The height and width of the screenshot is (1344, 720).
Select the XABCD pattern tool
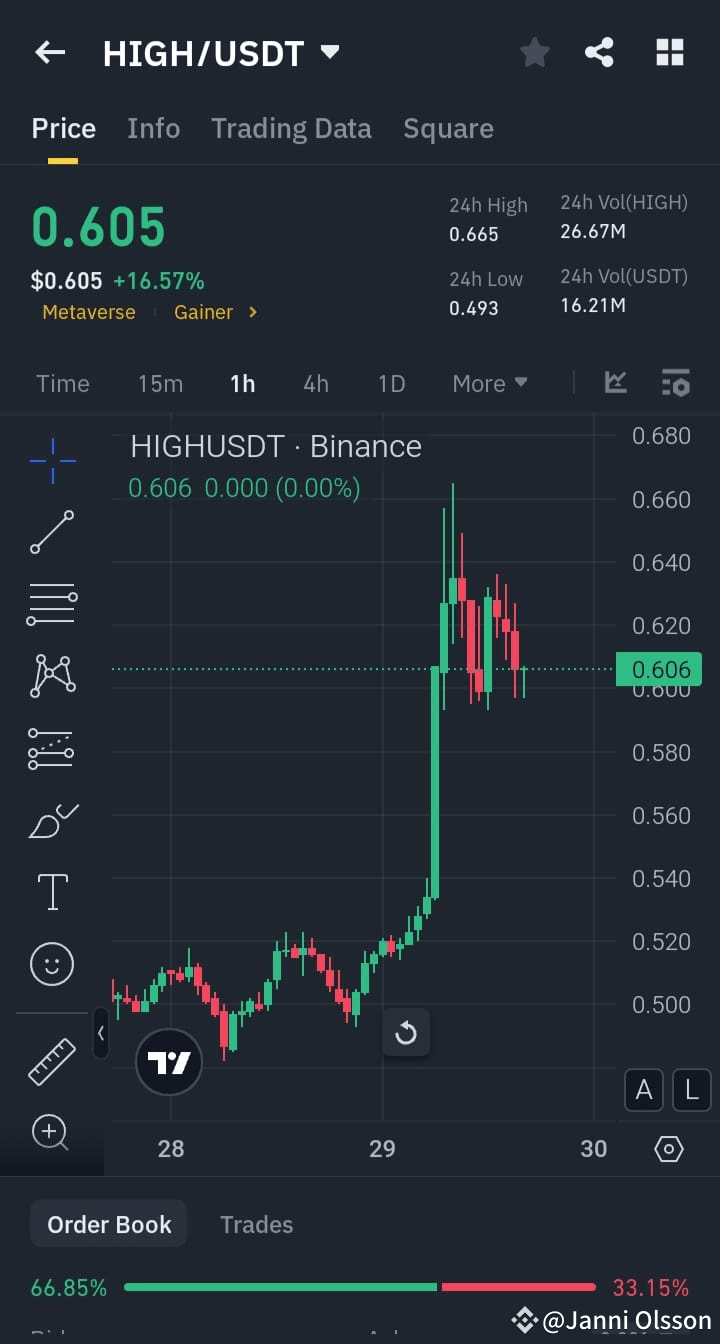coord(51,675)
